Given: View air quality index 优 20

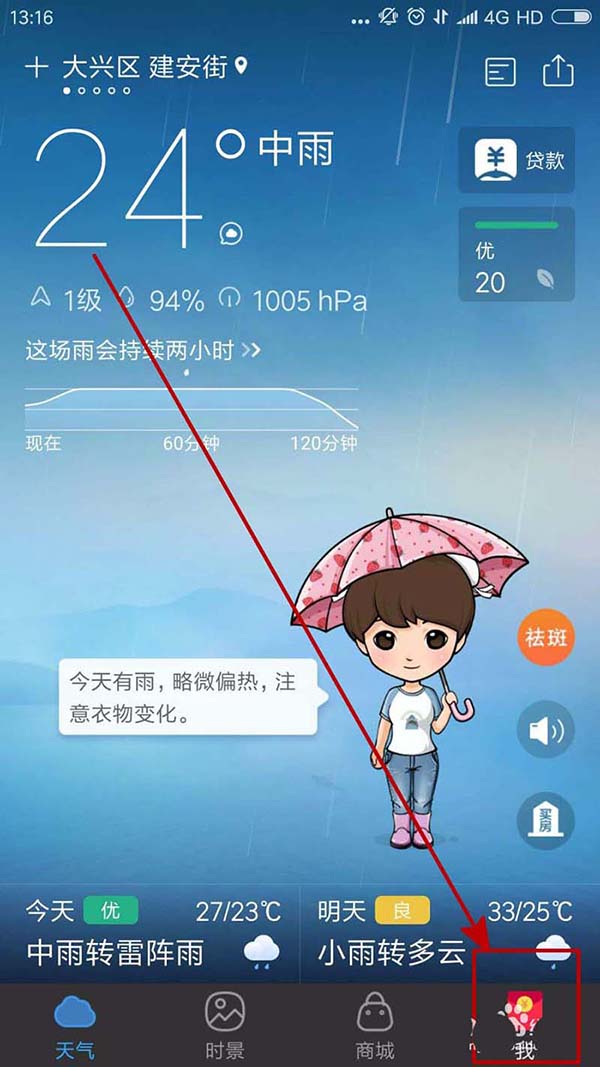Looking at the screenshot, I should pos(516,254).
